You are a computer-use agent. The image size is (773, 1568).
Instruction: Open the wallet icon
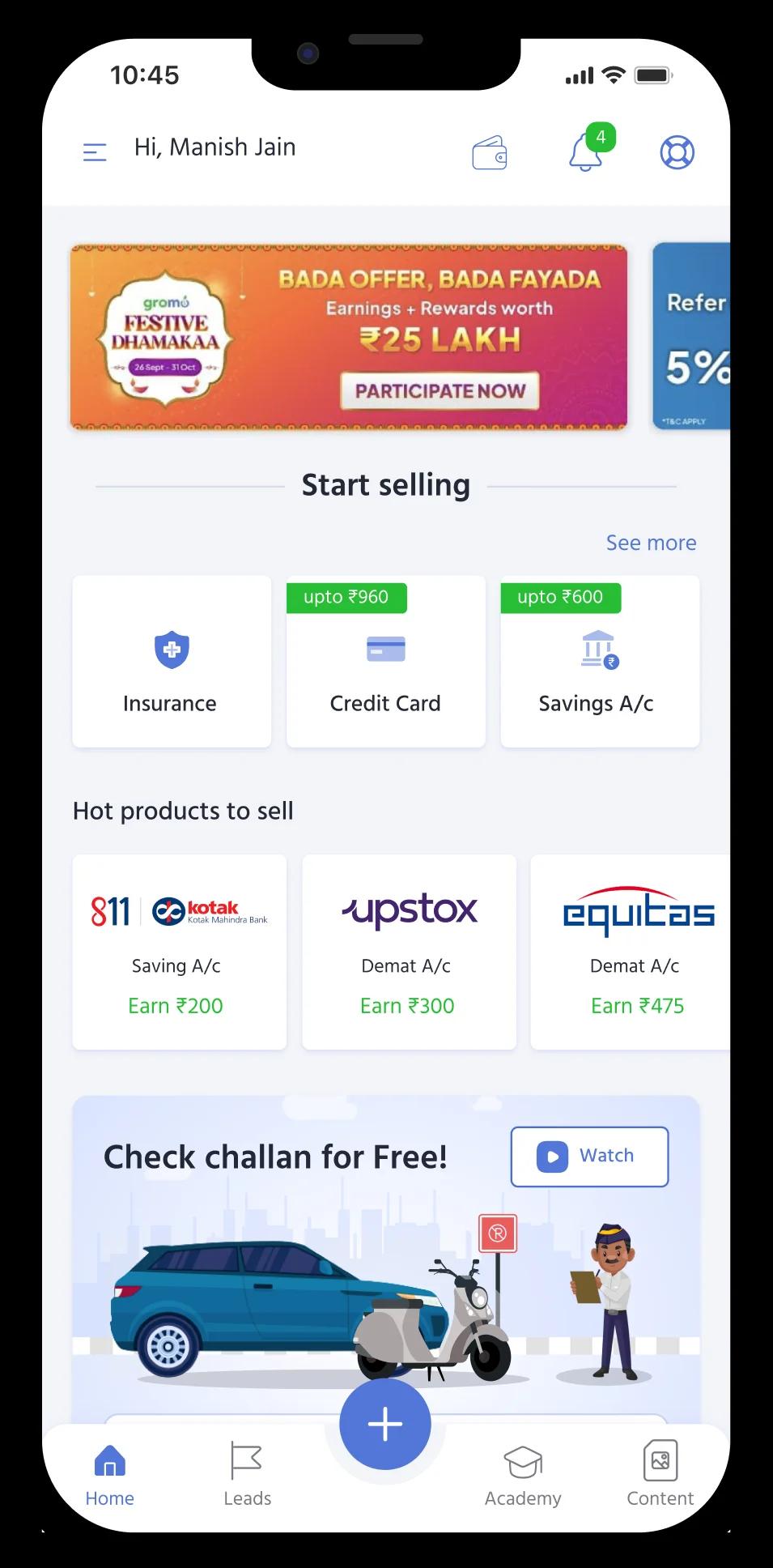pyautogui.click(x=490, y=152)
